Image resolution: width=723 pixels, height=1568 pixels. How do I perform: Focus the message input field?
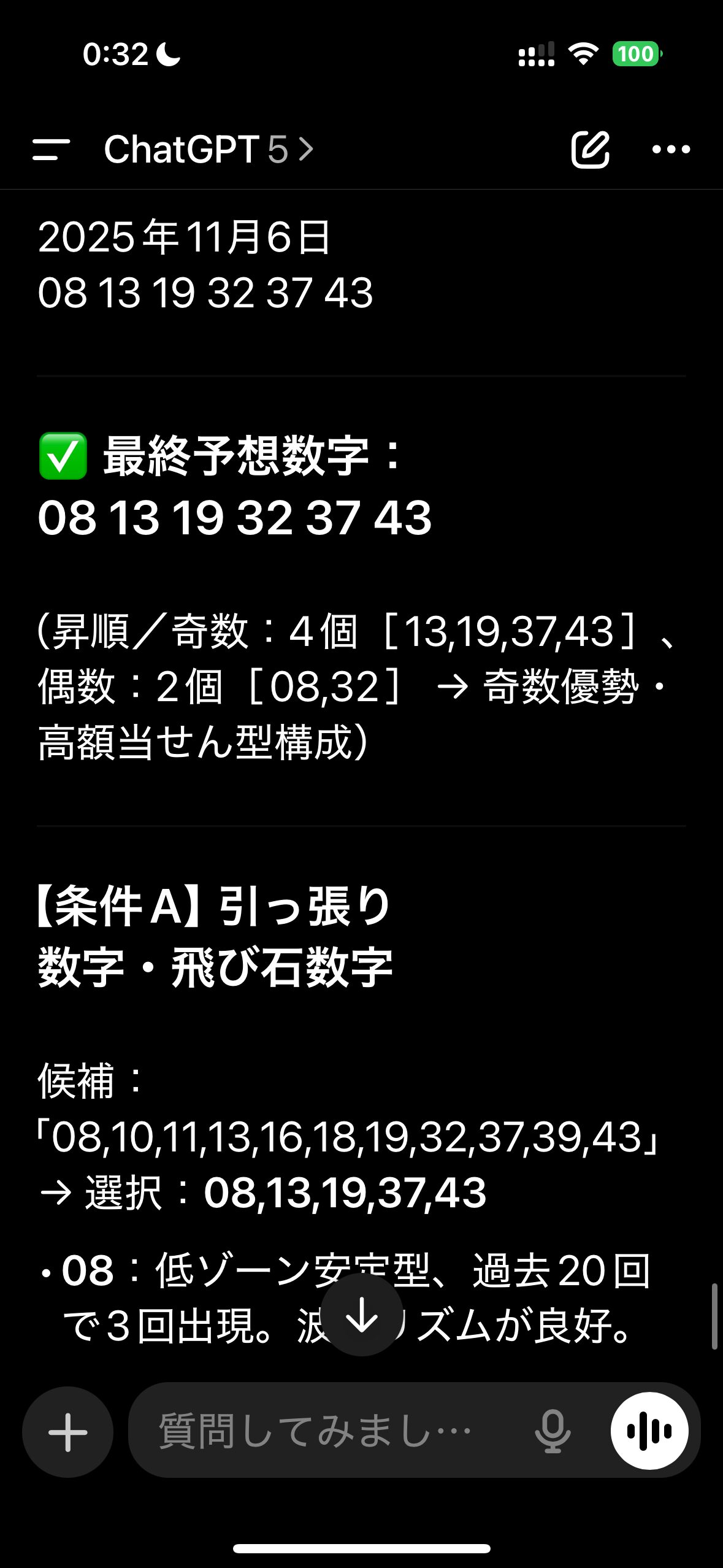325,1432
